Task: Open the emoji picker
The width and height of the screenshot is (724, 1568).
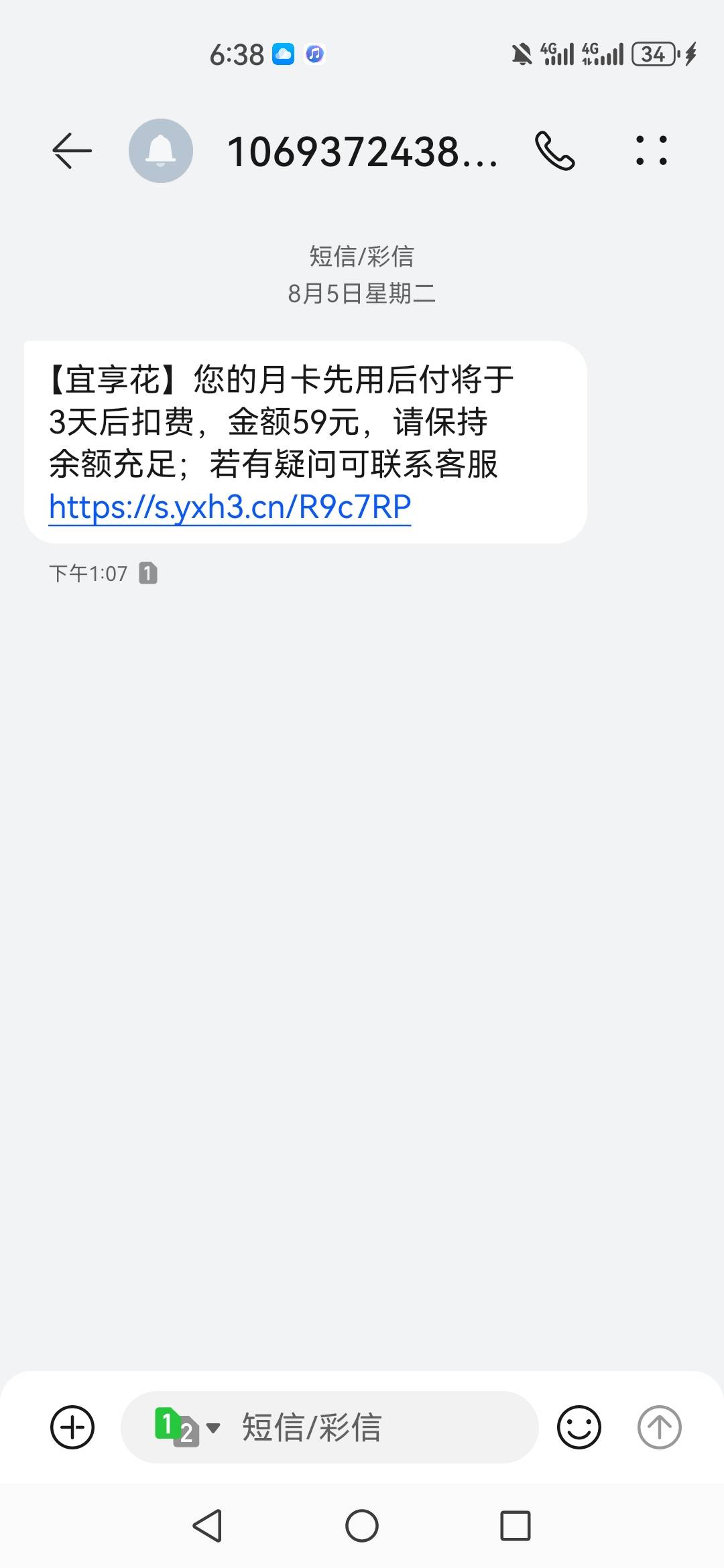Action: [579, 1427]
